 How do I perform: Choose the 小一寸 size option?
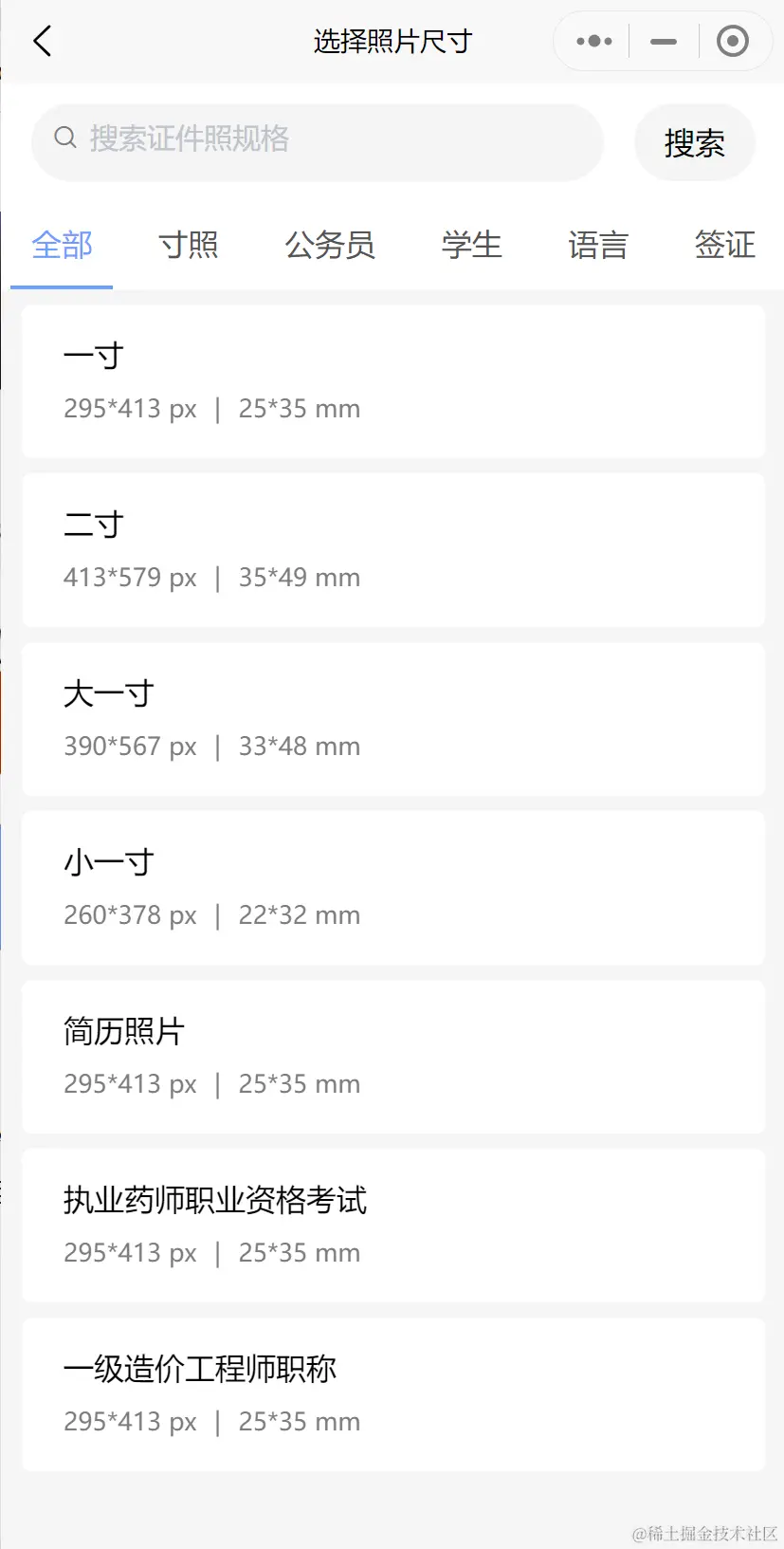pyautogui.click(x=392, y=887)
